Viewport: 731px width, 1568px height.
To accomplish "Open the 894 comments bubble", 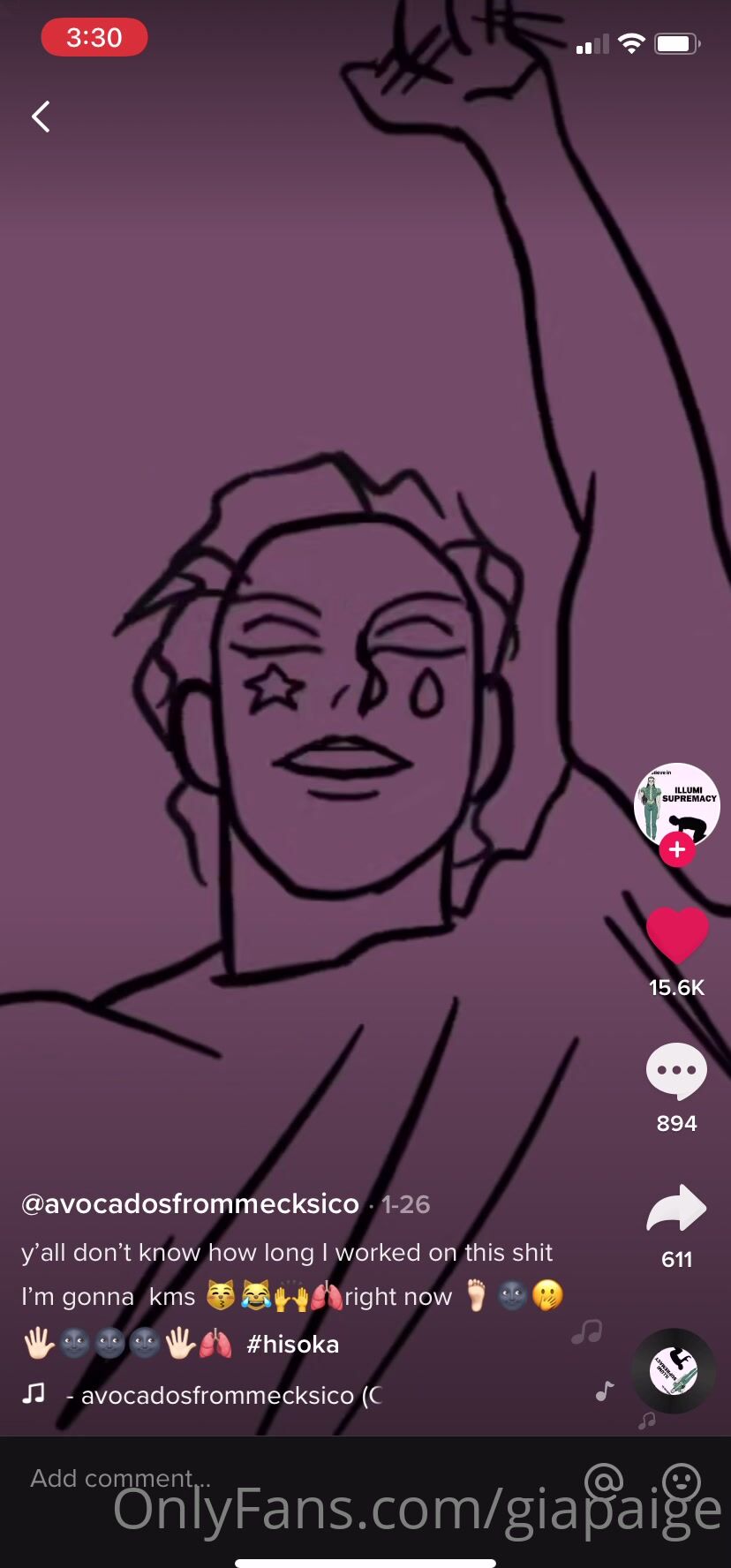I will tap(677, 1071).
